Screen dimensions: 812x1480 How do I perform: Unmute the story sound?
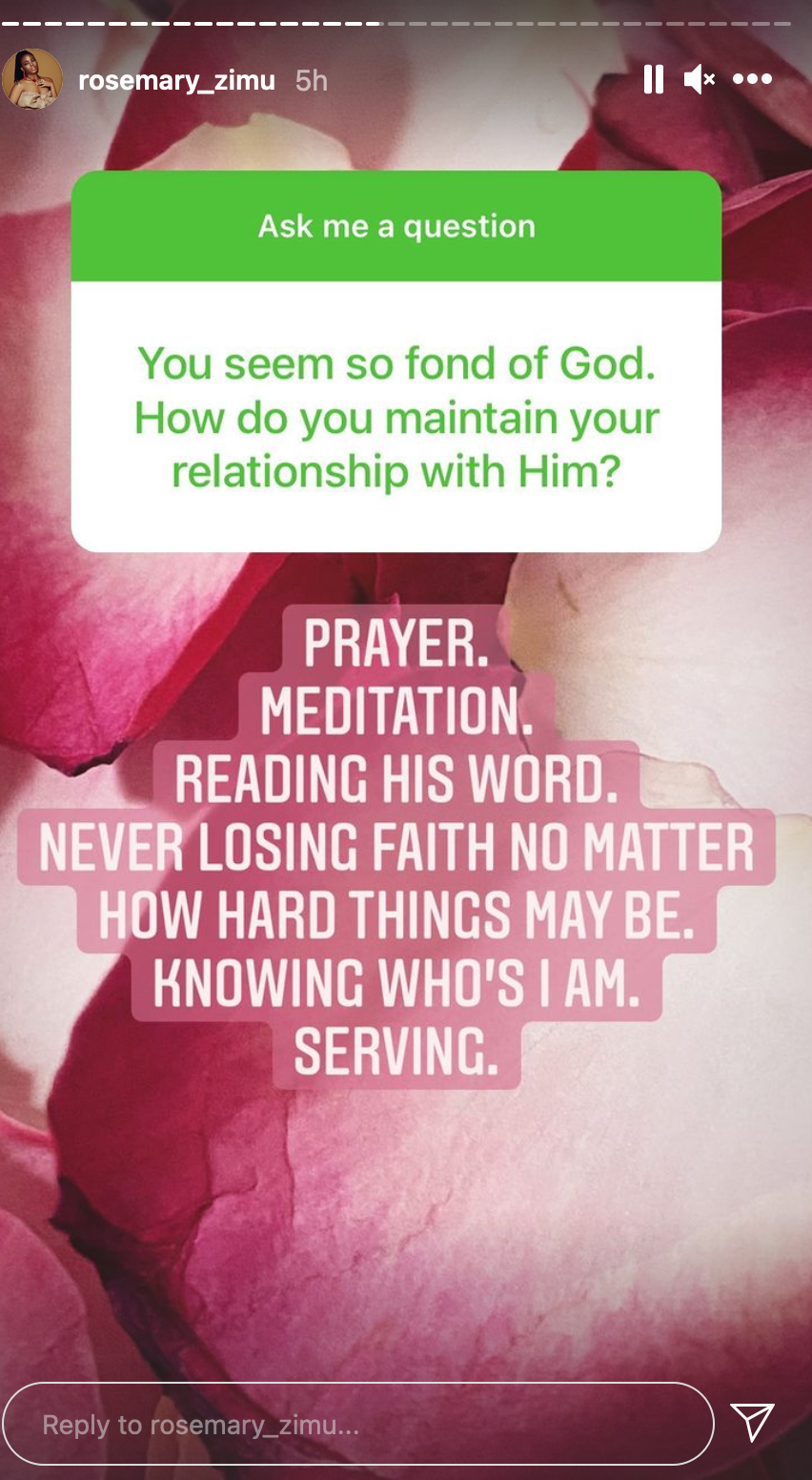point(699,79)
